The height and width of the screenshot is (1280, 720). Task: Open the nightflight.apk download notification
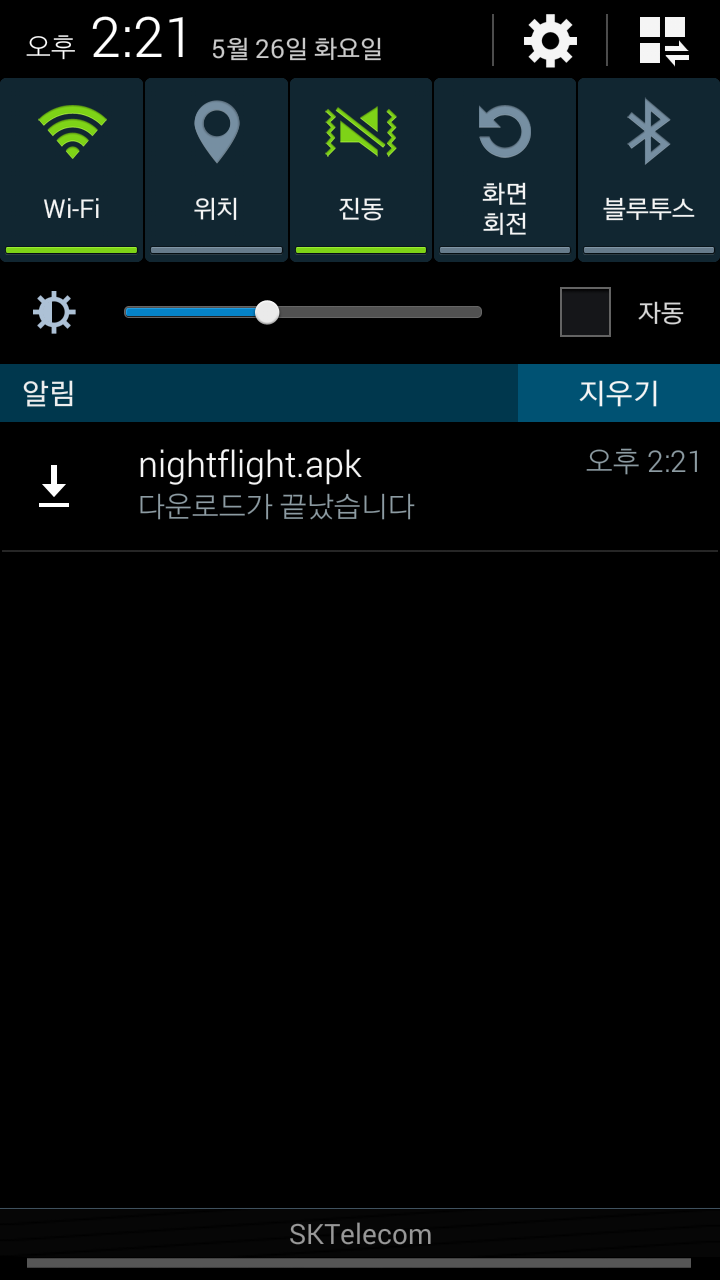pos(360,486)
